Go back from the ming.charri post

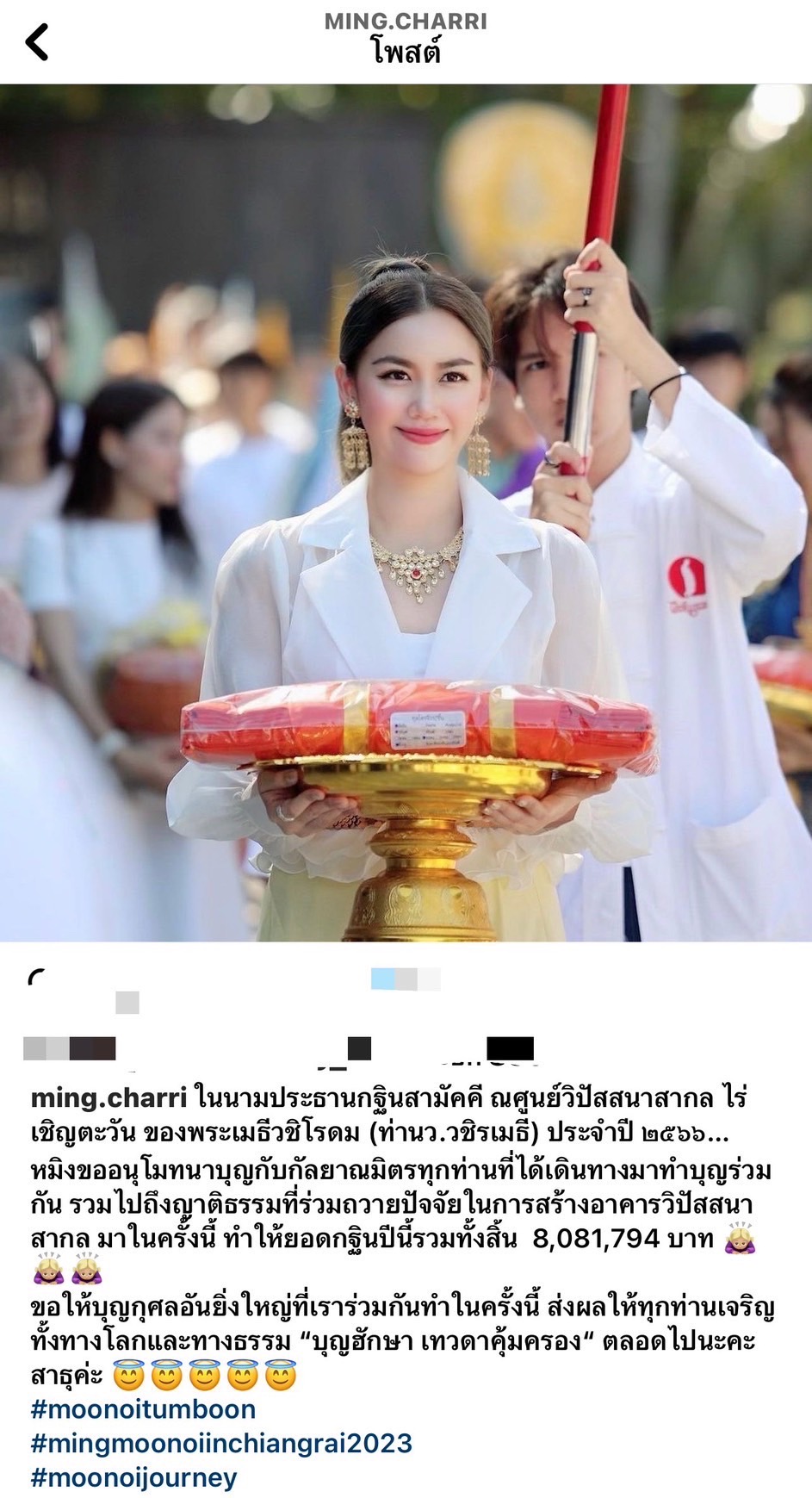tap(37, 41)
